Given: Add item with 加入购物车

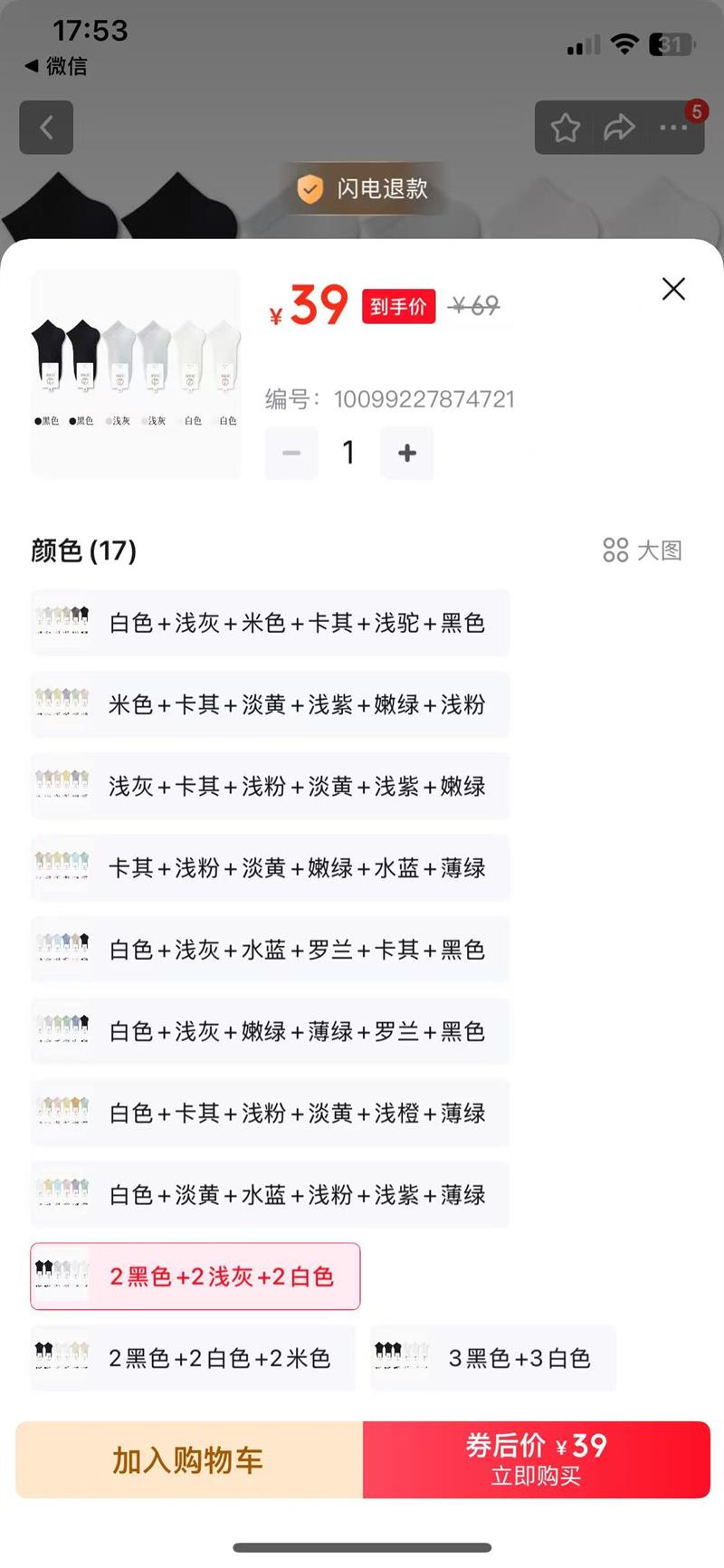Looking at the screenshot, I should [188, 1460].
